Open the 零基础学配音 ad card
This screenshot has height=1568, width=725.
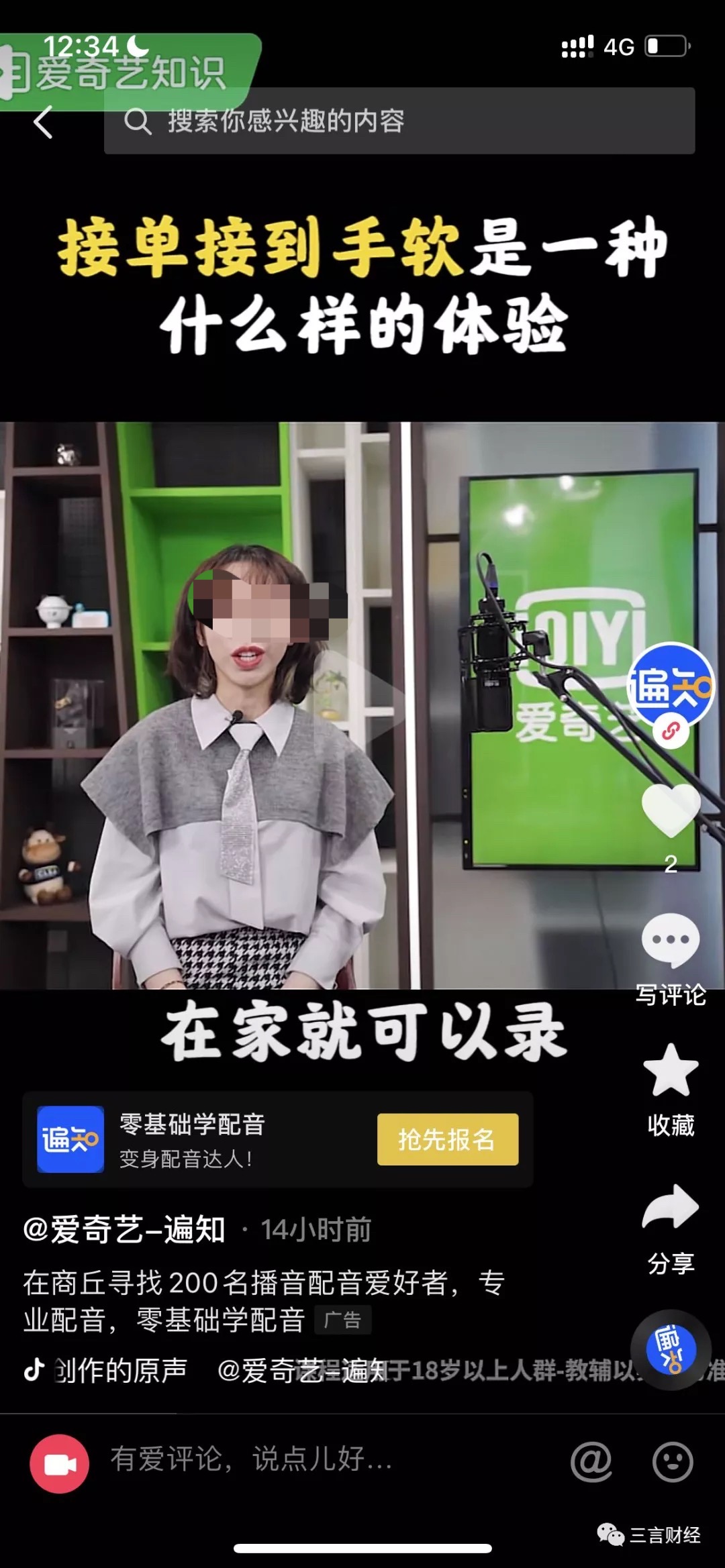coord(201,1139)
